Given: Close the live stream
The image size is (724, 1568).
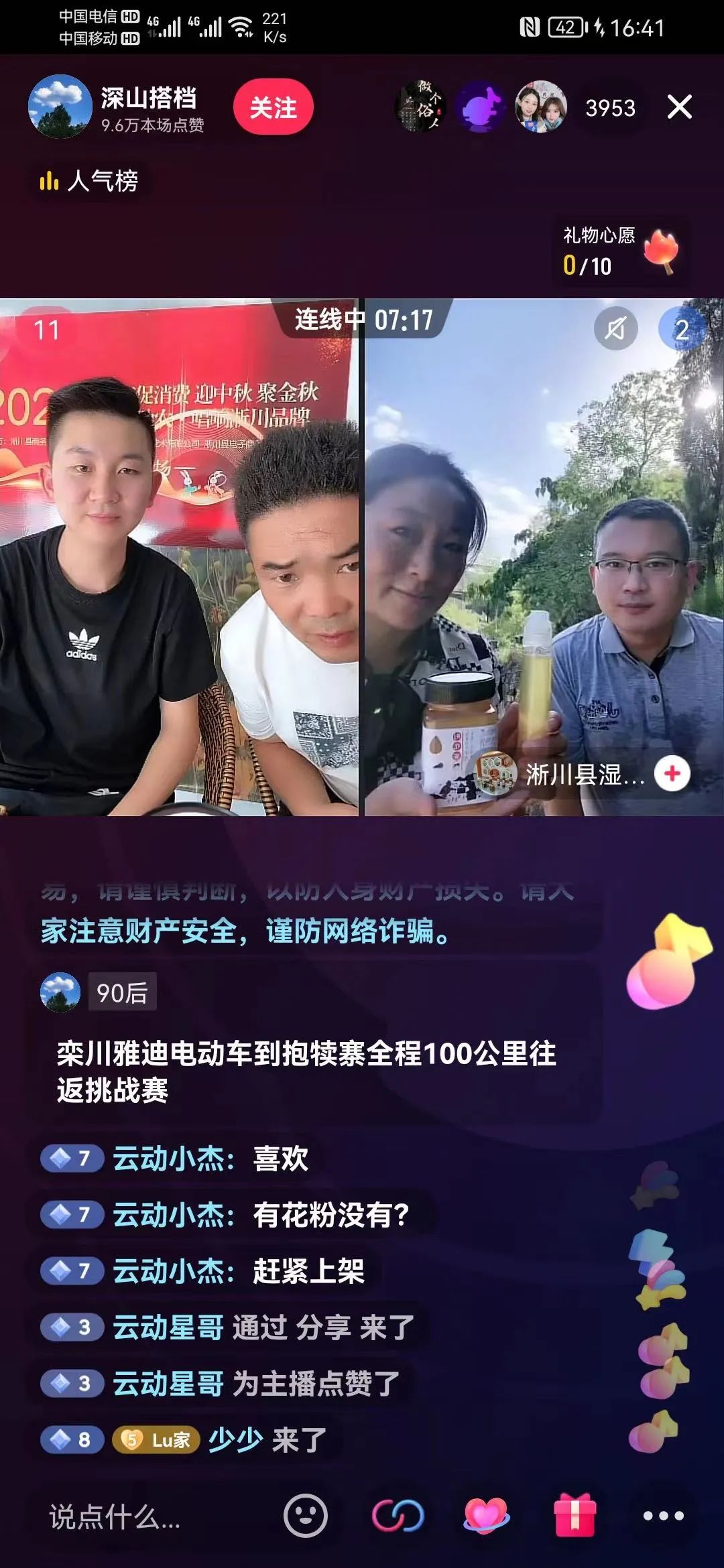Looking at the screenshot, I should (x=679, y=107).
